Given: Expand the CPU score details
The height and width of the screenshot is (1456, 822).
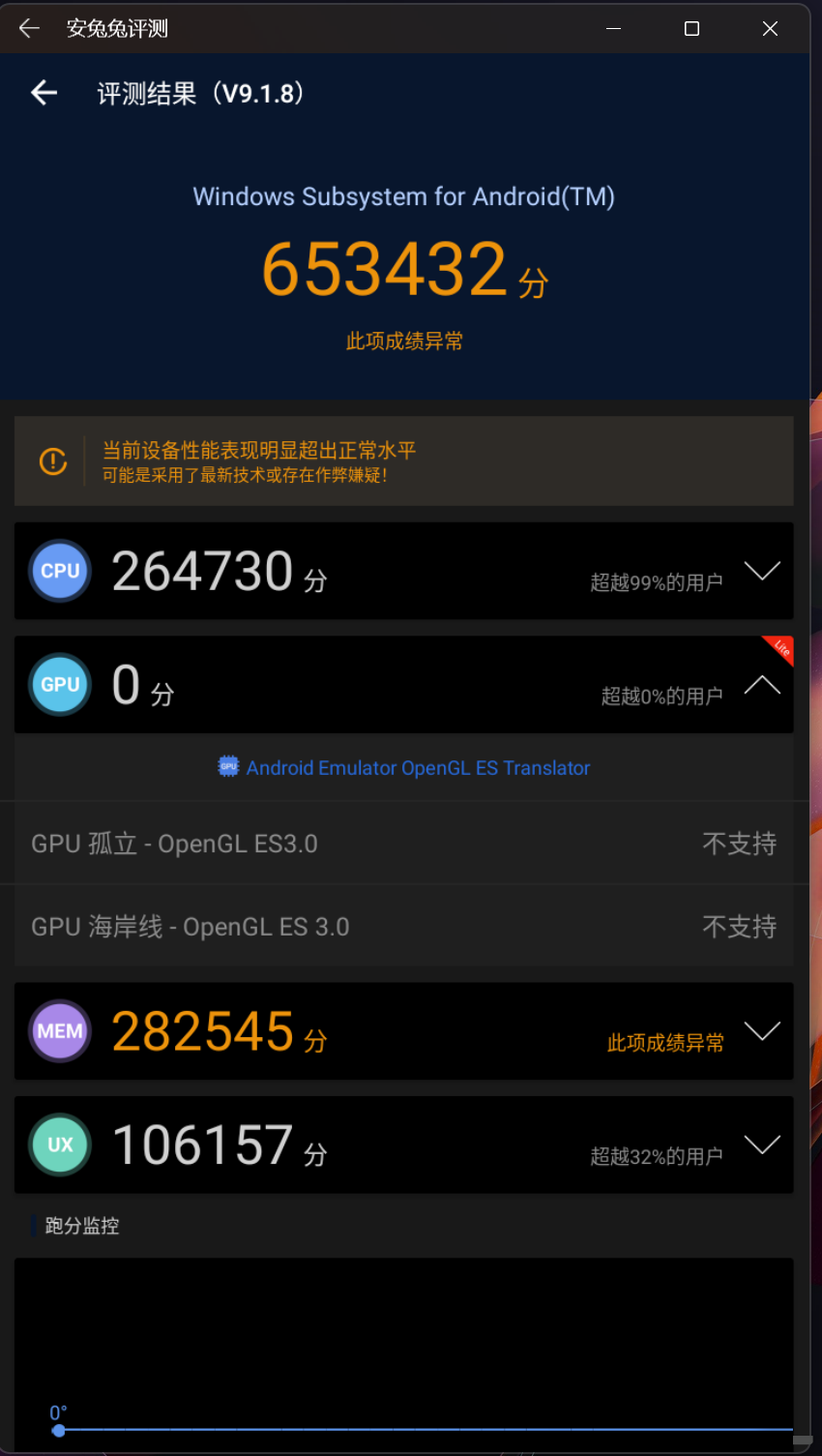Looking at the screenshot, I should (x=762, y=571).
